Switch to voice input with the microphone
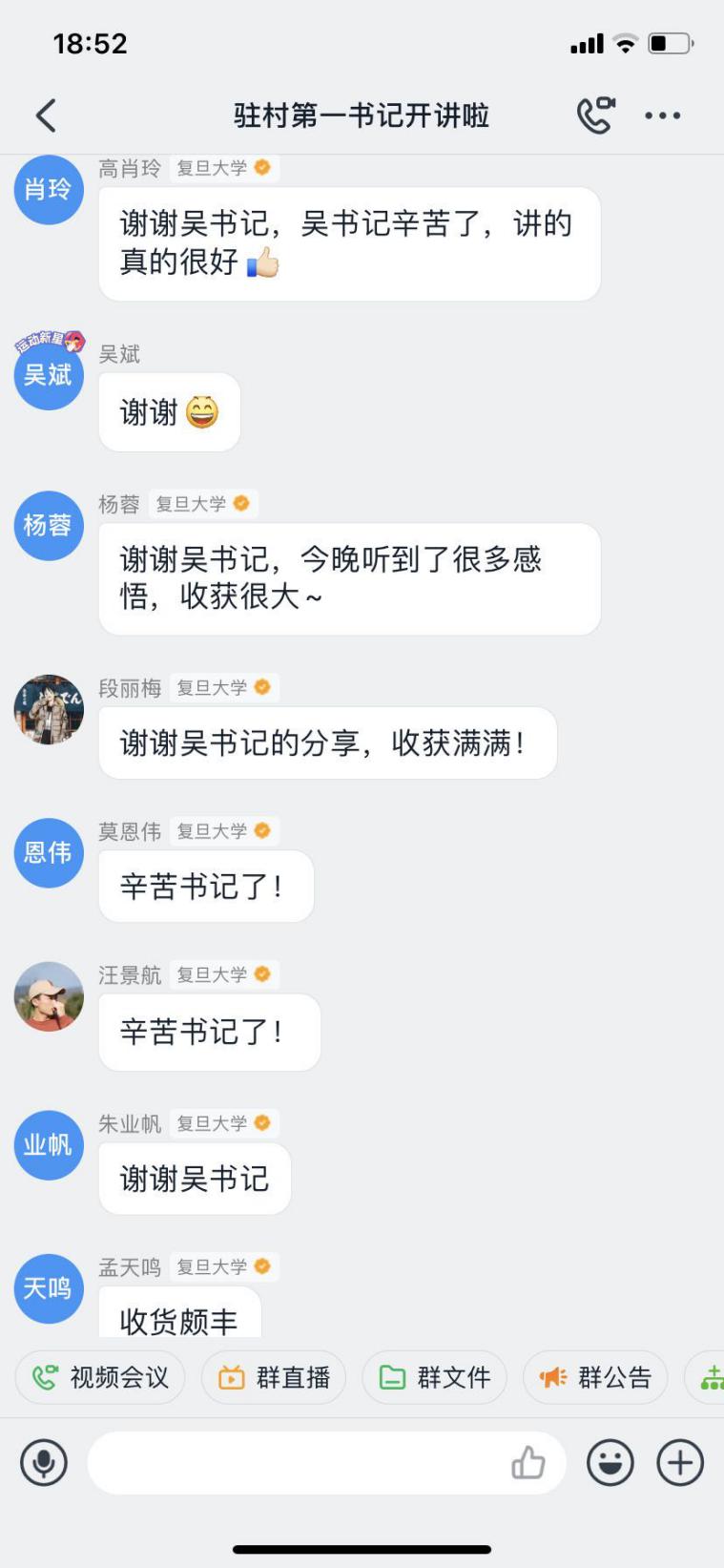The width and height of the screenshot is (724, 1568). click(44, 1462)
